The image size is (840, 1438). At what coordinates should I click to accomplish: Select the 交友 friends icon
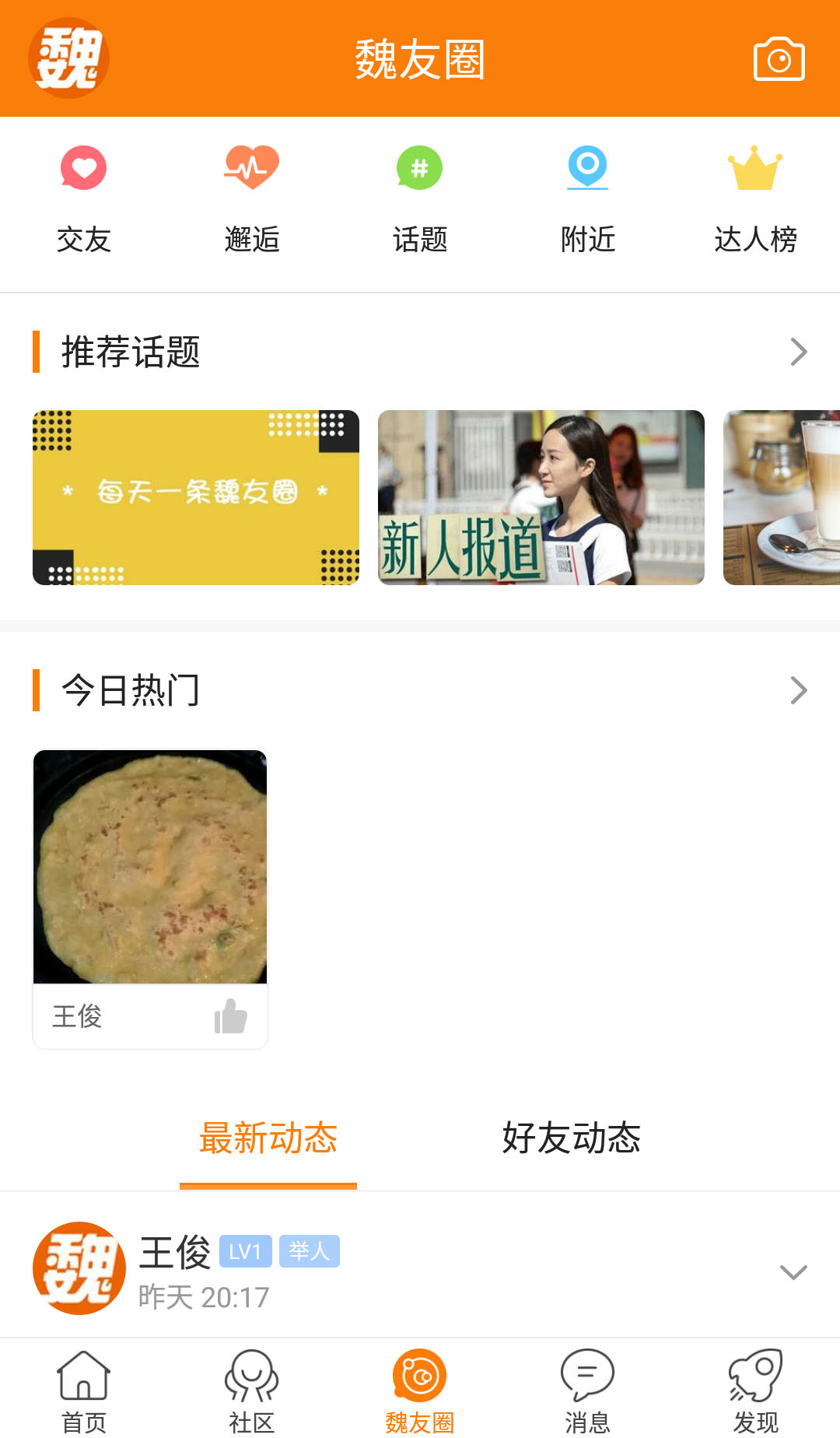pos(83,167)
